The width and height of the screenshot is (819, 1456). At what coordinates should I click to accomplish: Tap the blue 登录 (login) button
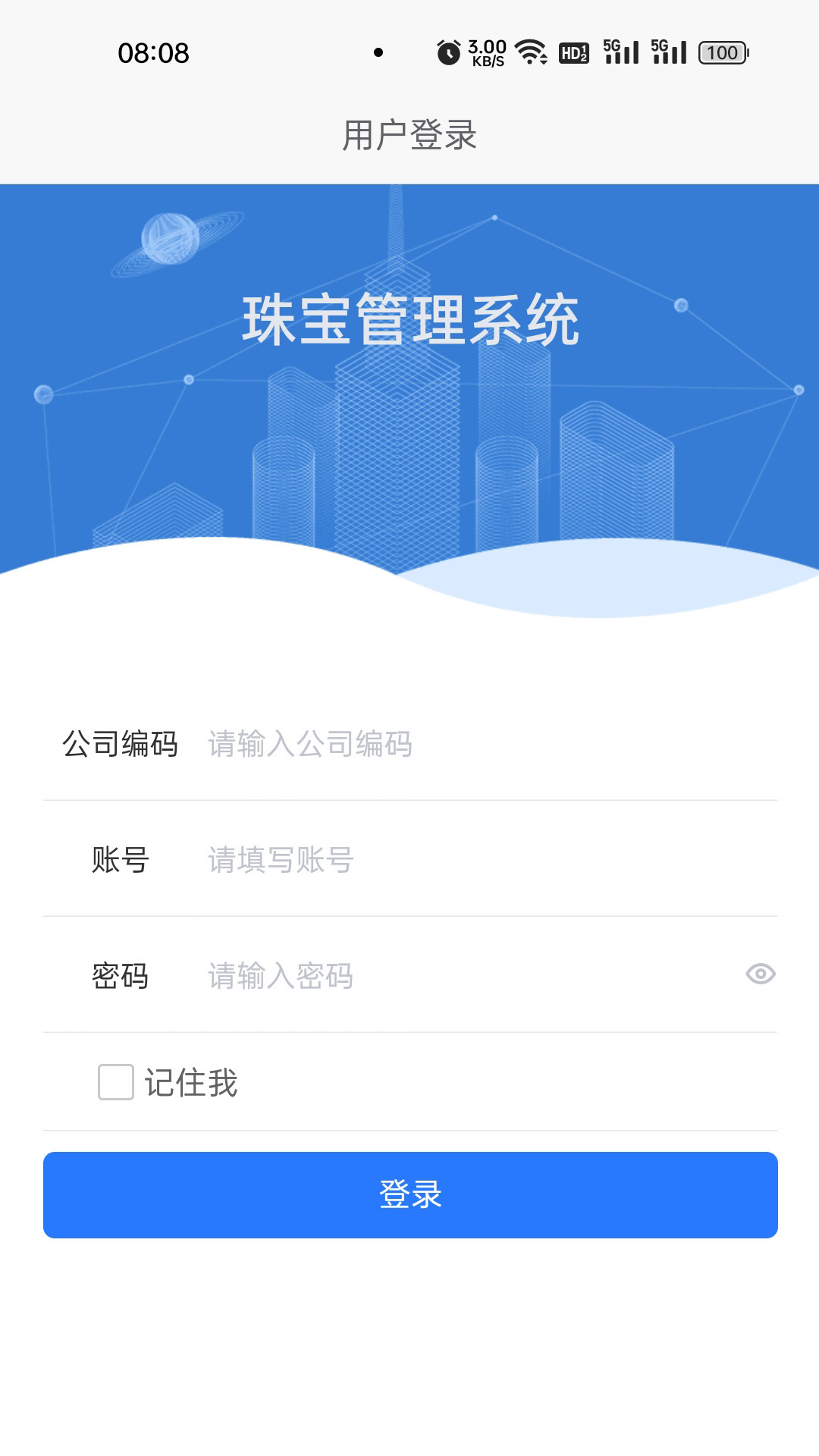point(410,1195)
